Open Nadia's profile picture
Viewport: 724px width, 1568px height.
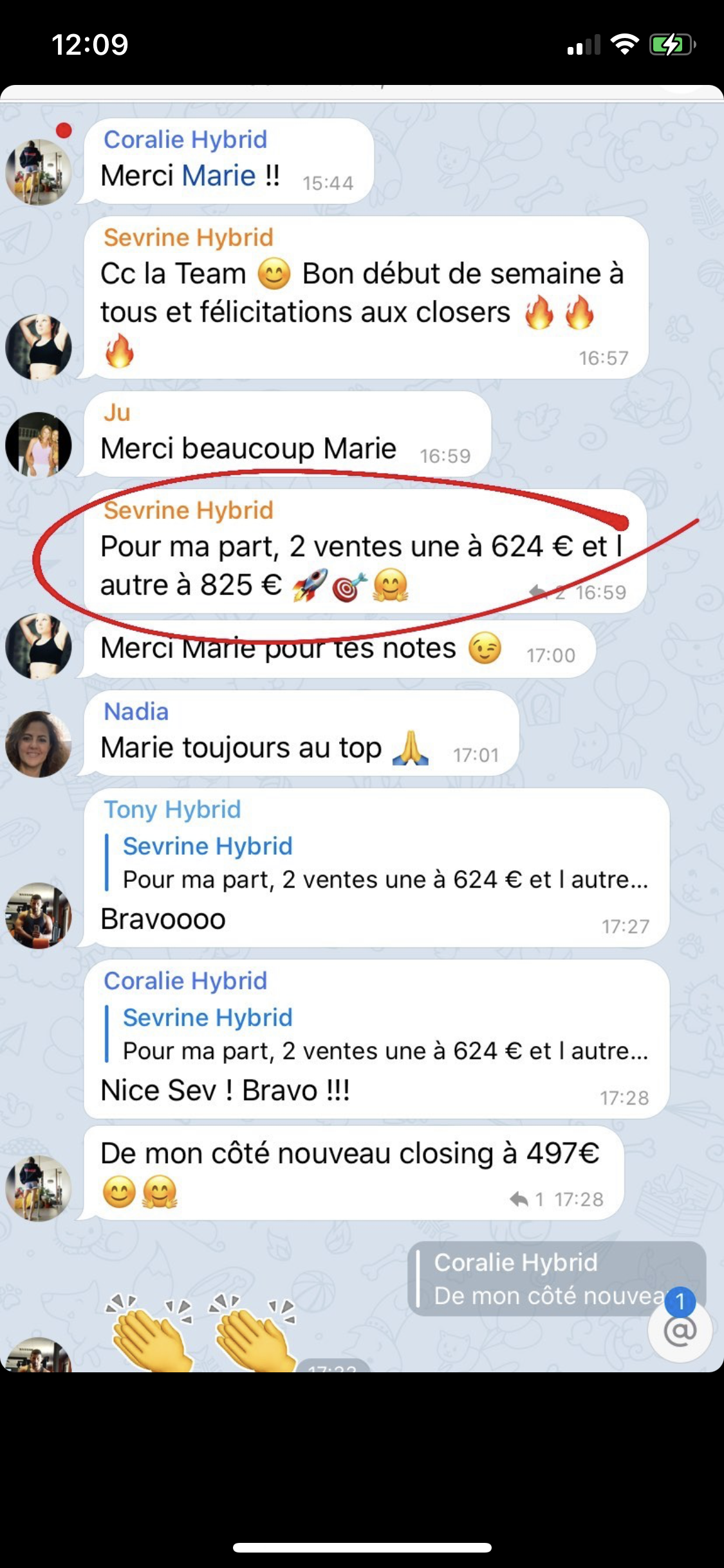[x=38, y=744]
